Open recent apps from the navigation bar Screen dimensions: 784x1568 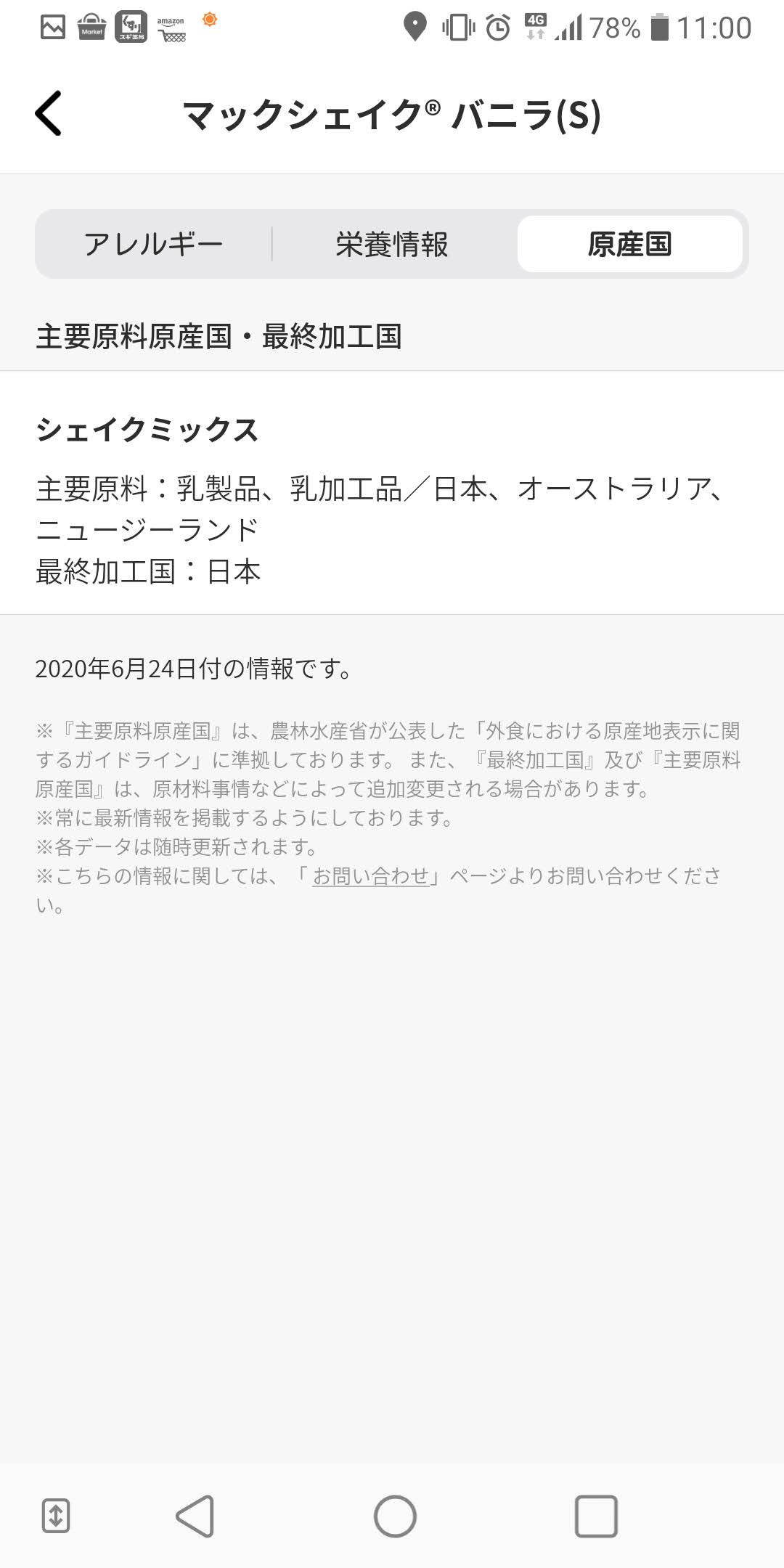click(596, 1516)
